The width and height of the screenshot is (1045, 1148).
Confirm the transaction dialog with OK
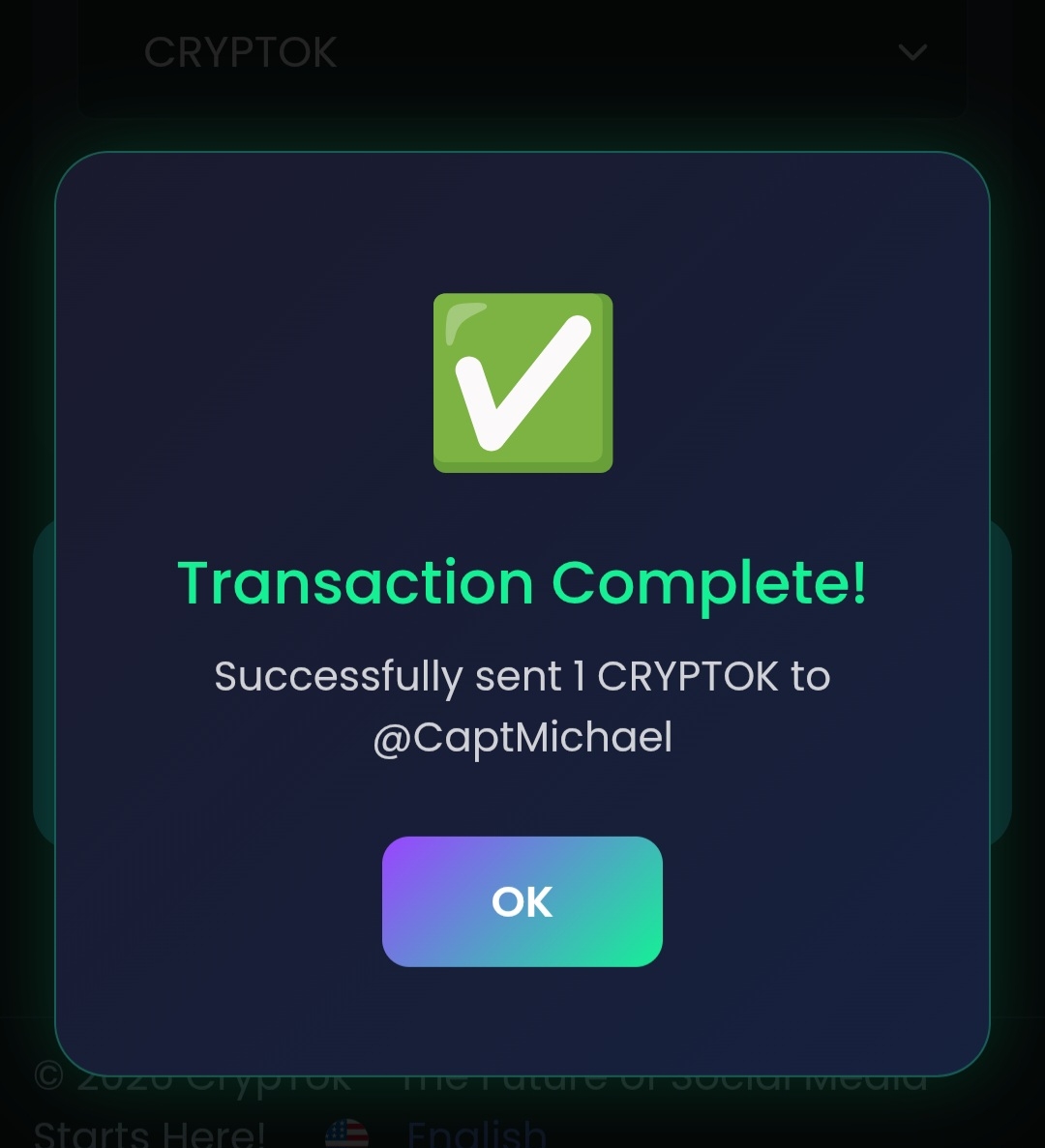click(522, 901)
